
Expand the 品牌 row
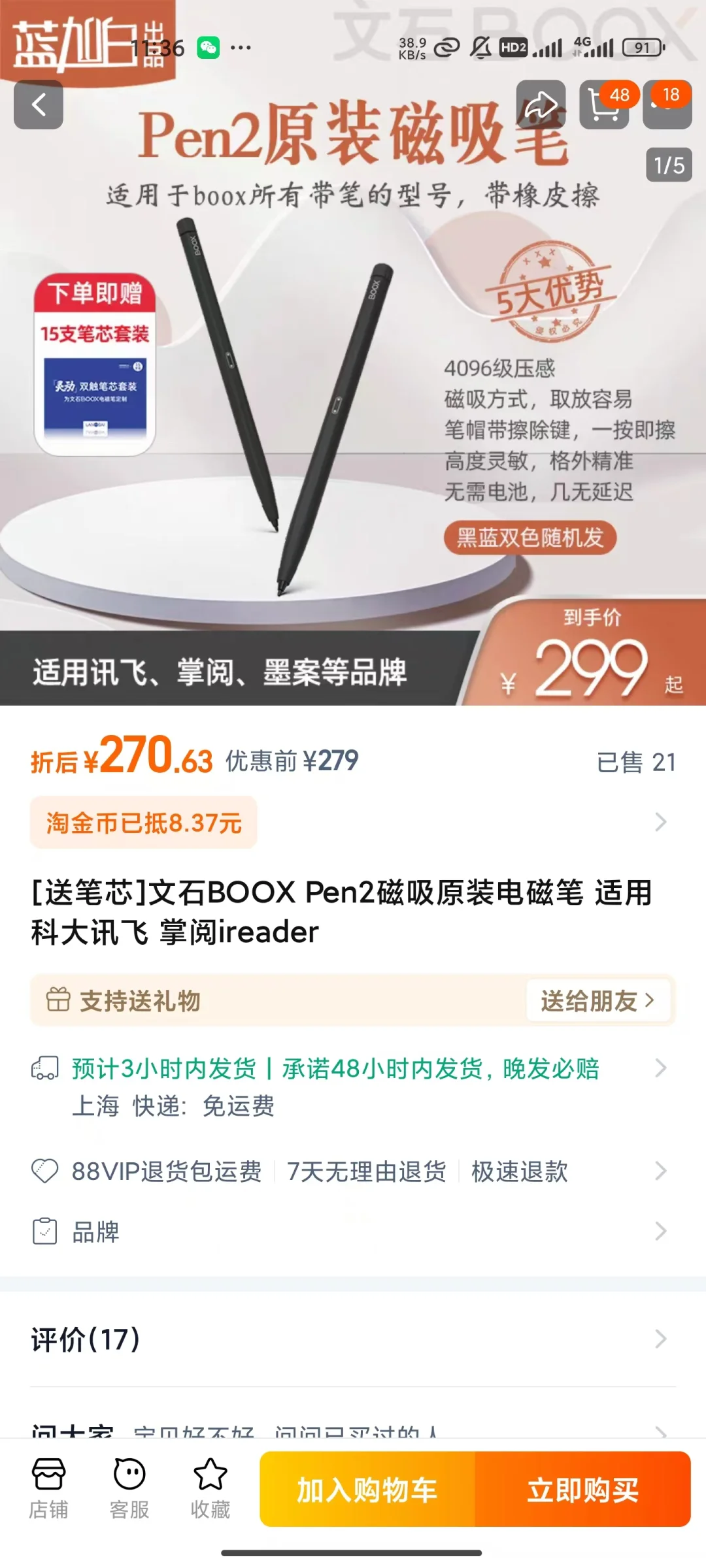353,1232
